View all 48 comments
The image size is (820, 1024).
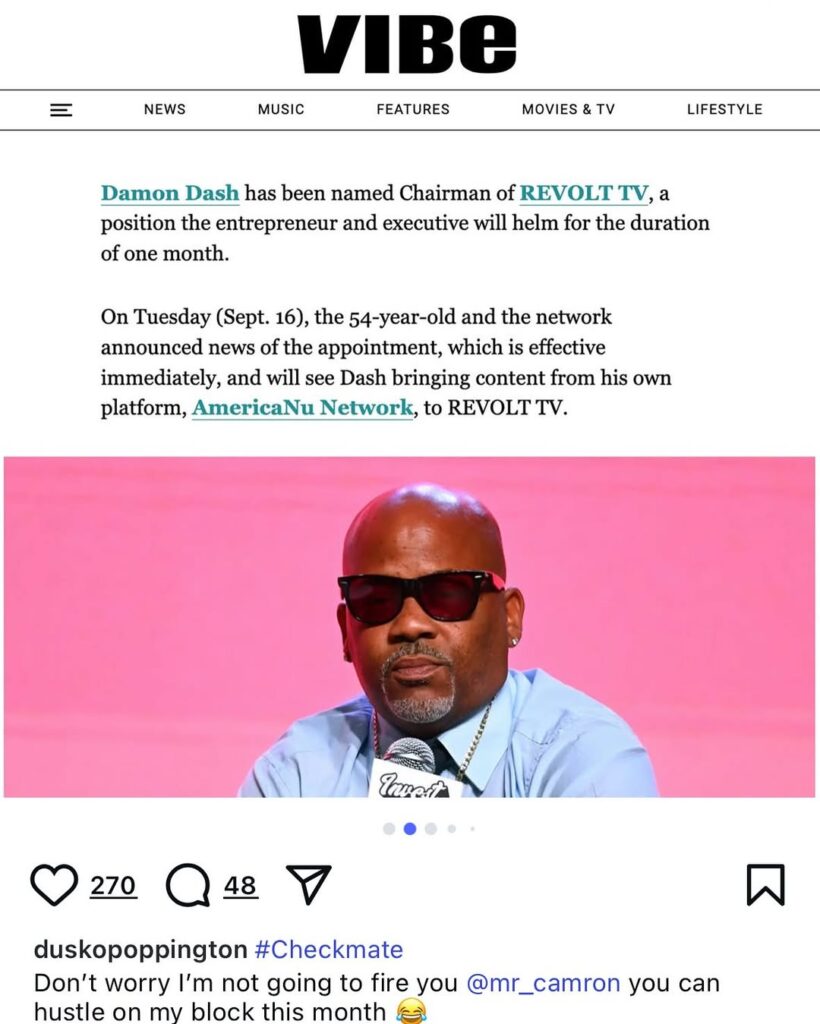pyautogui.click(x=240, y=886)
